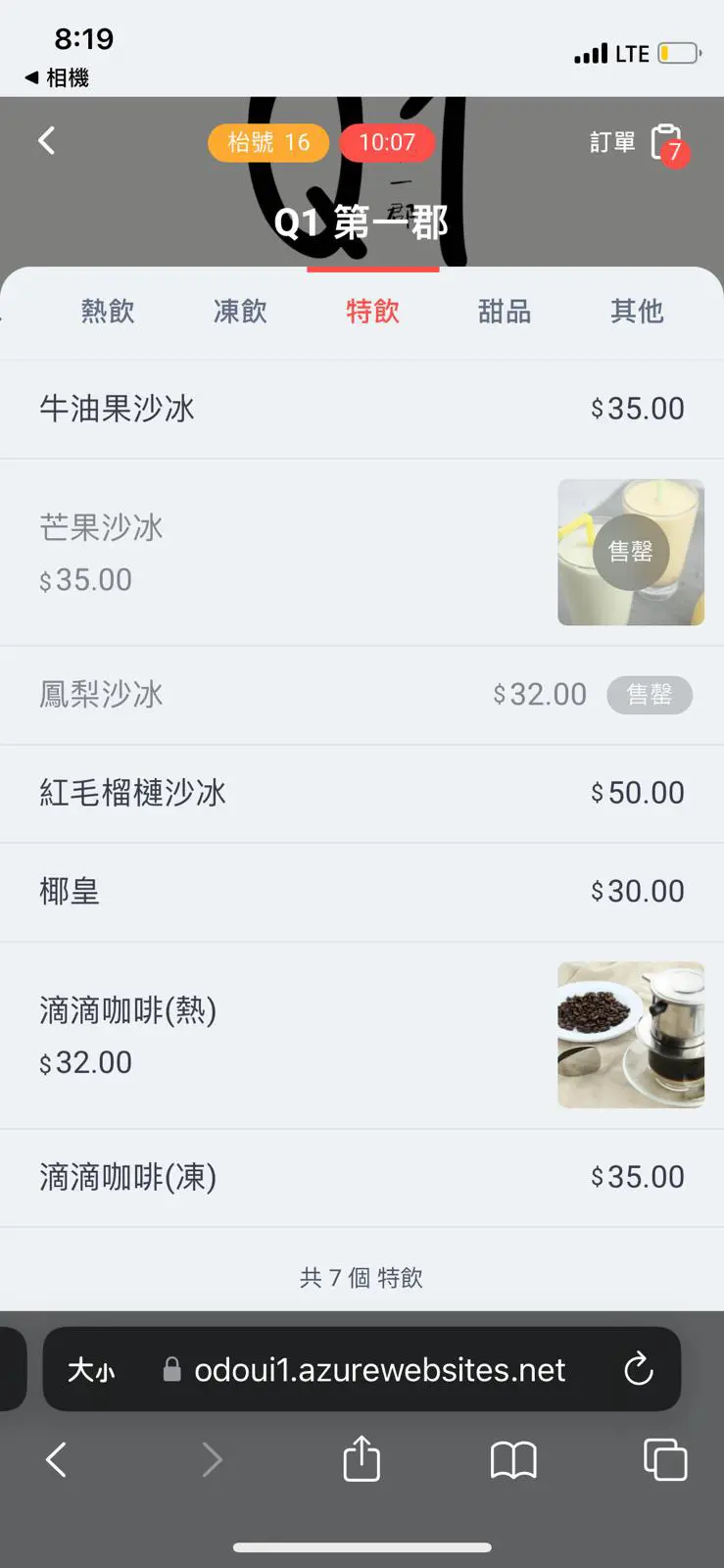724x1568 pixels.
Task: Pick the 滴滴咖啡(凍) item
Action: 362,1177
